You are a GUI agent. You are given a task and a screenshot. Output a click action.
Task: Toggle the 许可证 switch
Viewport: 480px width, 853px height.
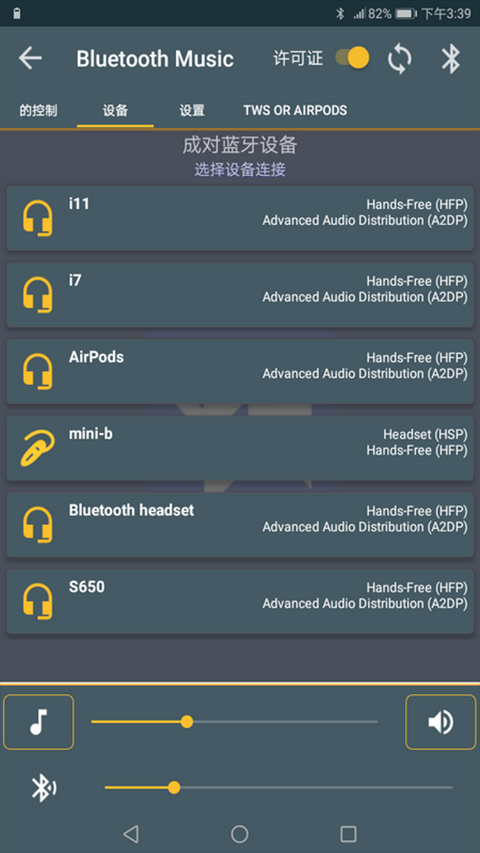(352, 58)
